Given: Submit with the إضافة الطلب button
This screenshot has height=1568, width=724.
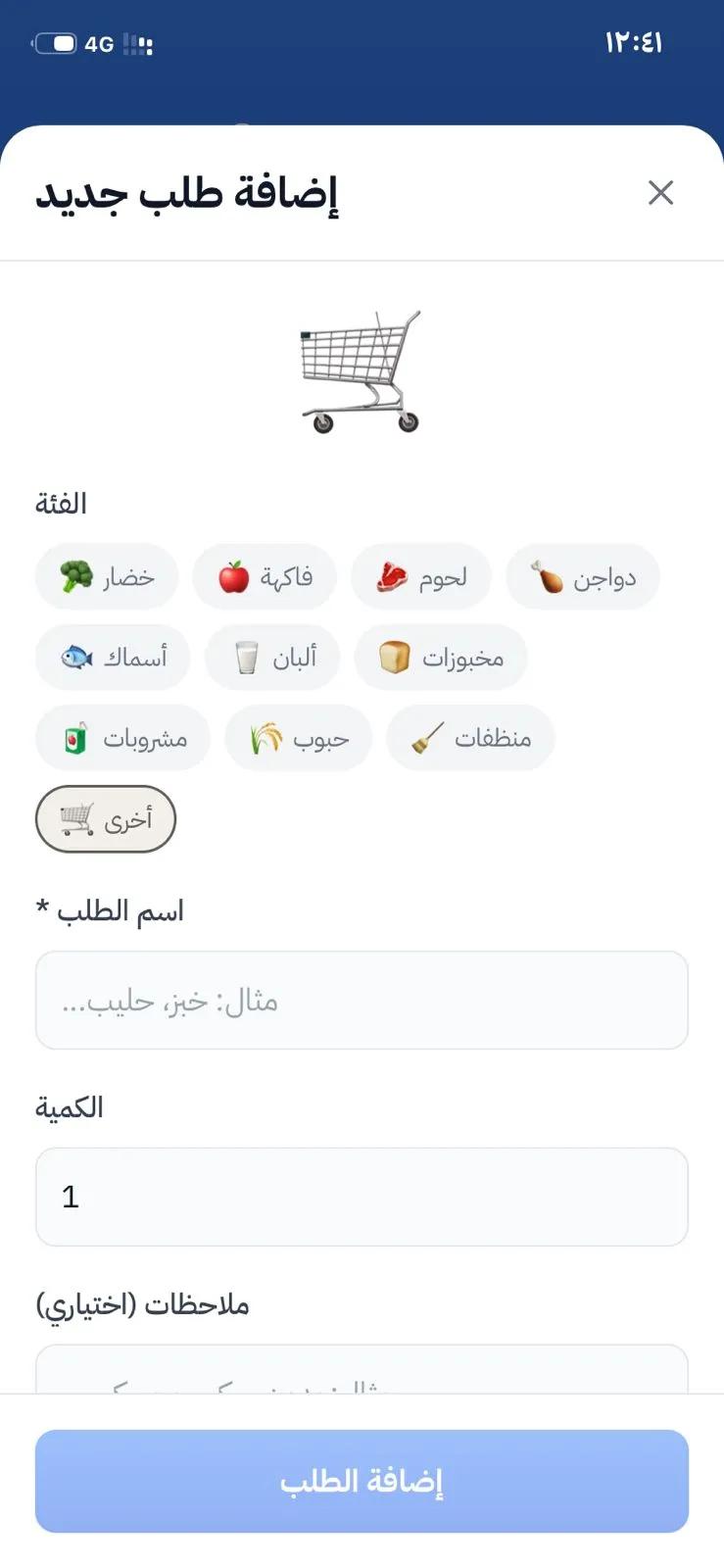Looking at the screenshot, I should tap(362, 1481).
